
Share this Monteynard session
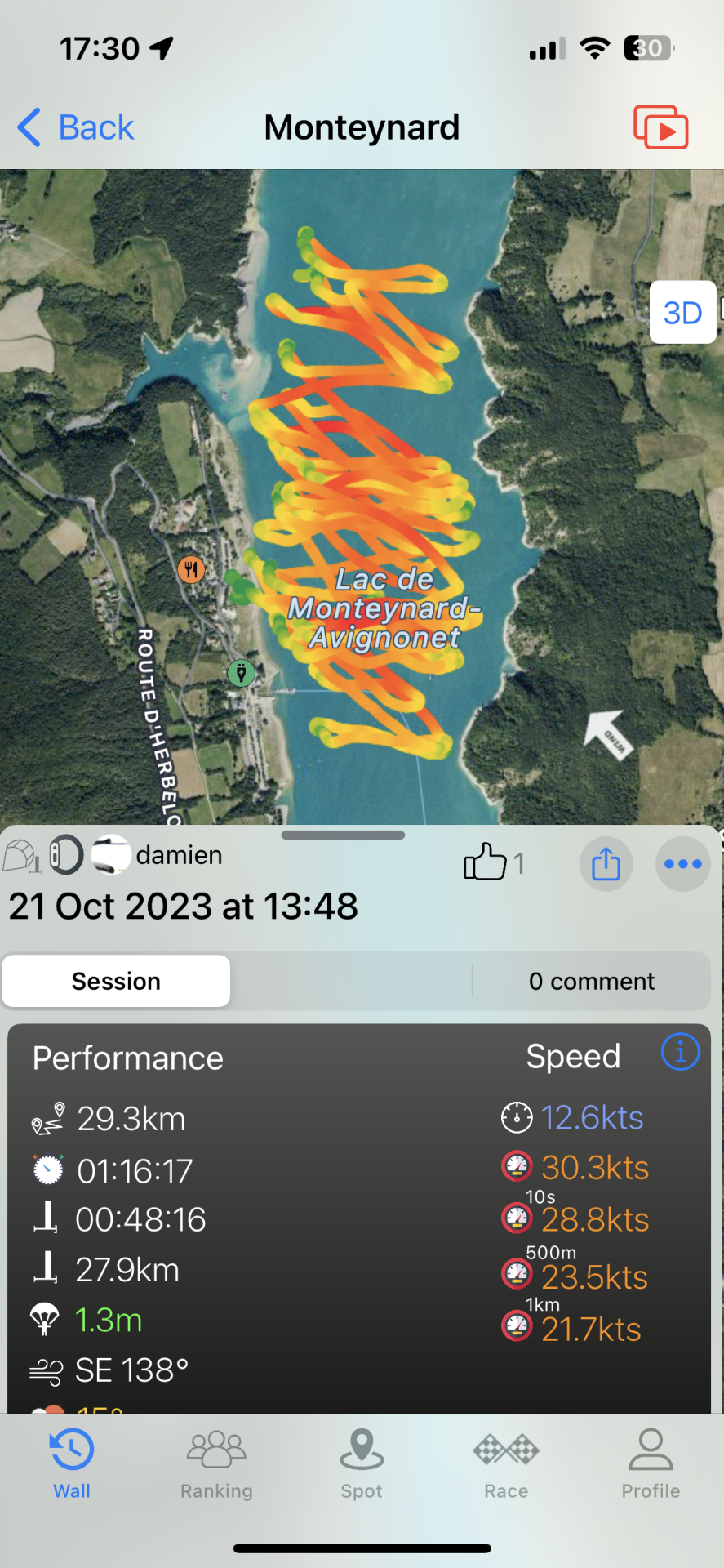click(606, 863)
